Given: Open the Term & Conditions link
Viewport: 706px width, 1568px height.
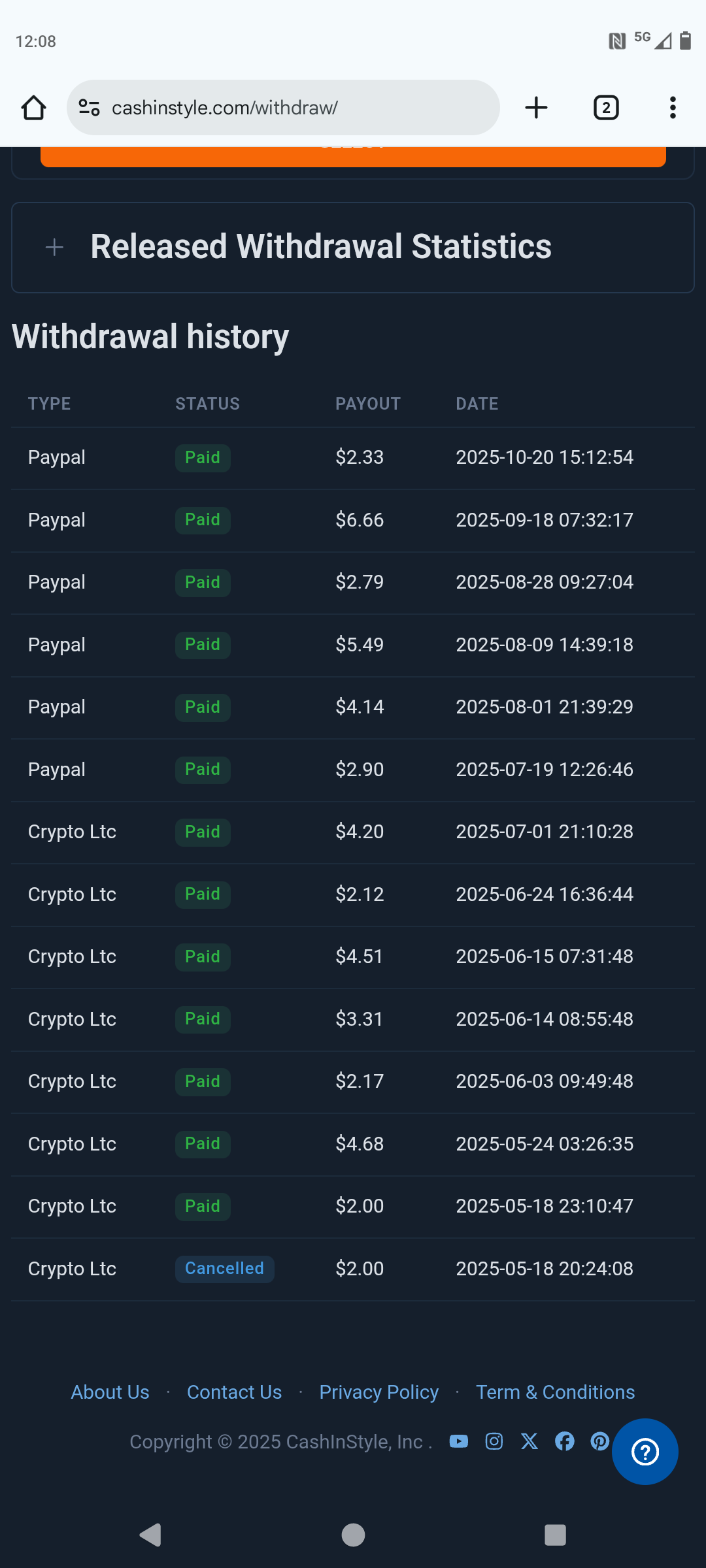Looking at the screenshot, I should tap(555, 1392).
